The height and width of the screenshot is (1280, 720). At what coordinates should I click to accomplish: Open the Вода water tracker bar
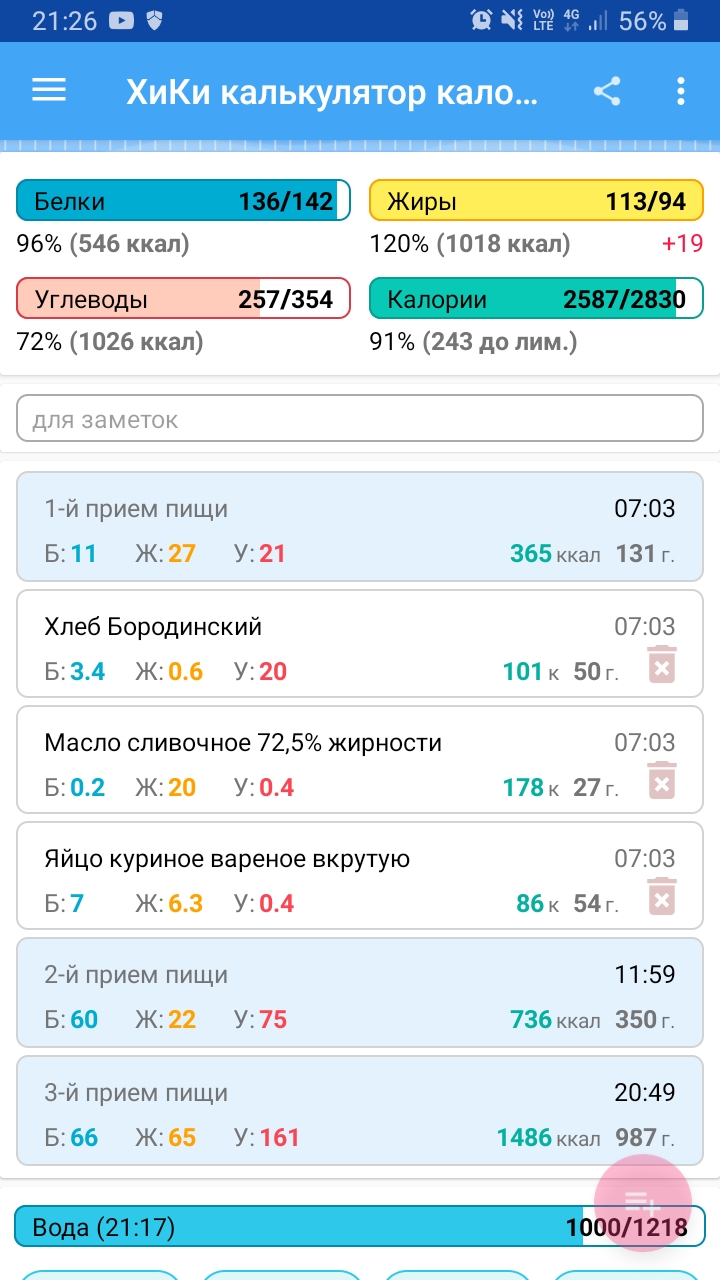point(360,1227)
